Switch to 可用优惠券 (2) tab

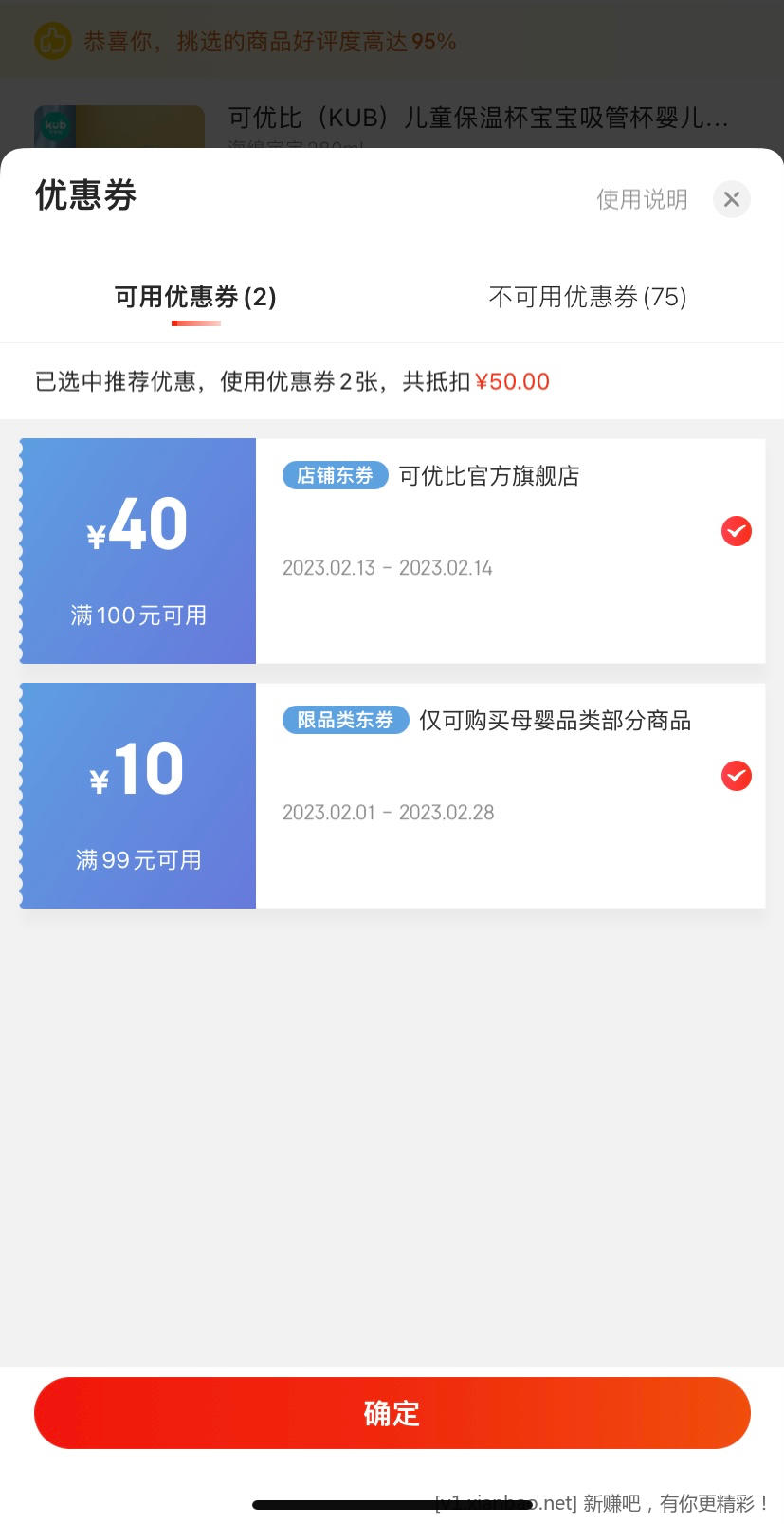(195, 297)
